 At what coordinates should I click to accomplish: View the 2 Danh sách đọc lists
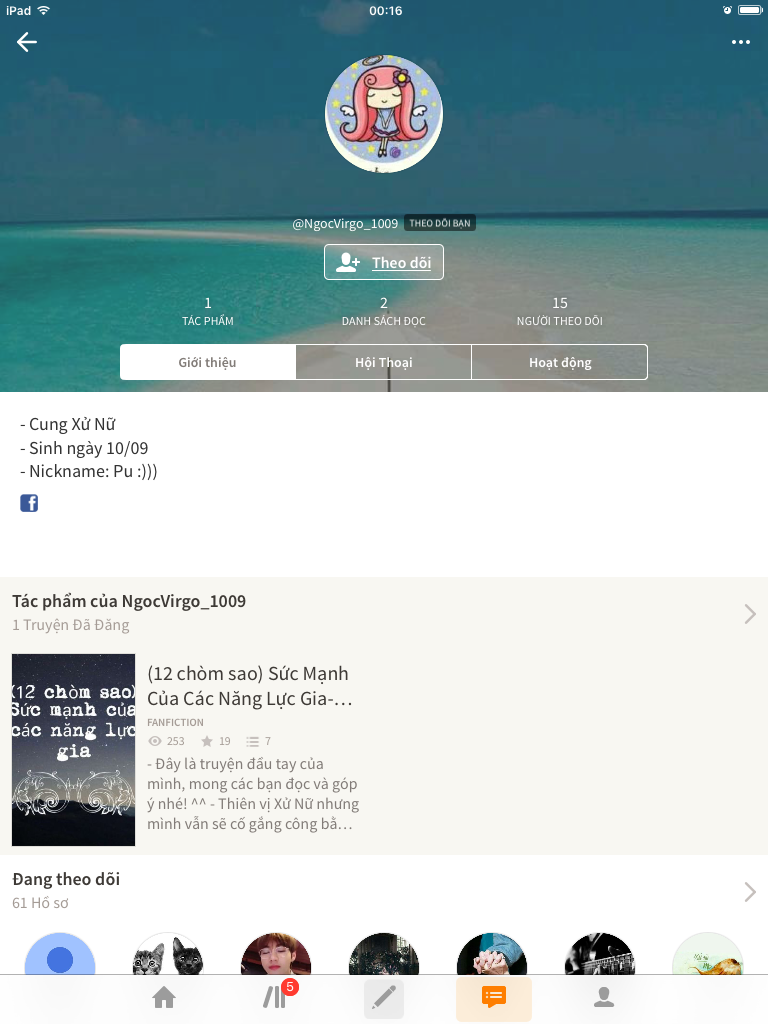(384, 311)
